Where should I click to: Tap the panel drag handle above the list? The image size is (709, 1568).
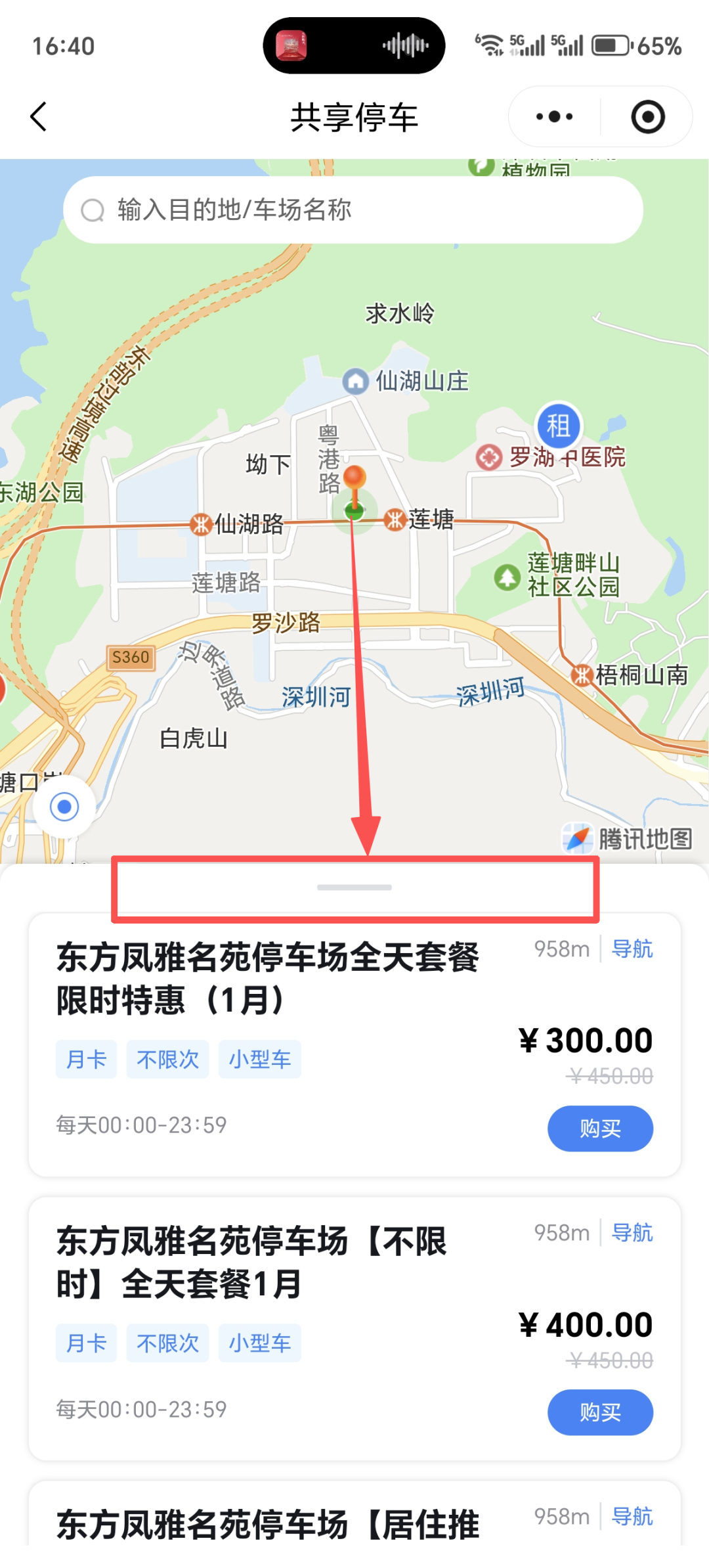pyautogui.click(x=354, y=887)
